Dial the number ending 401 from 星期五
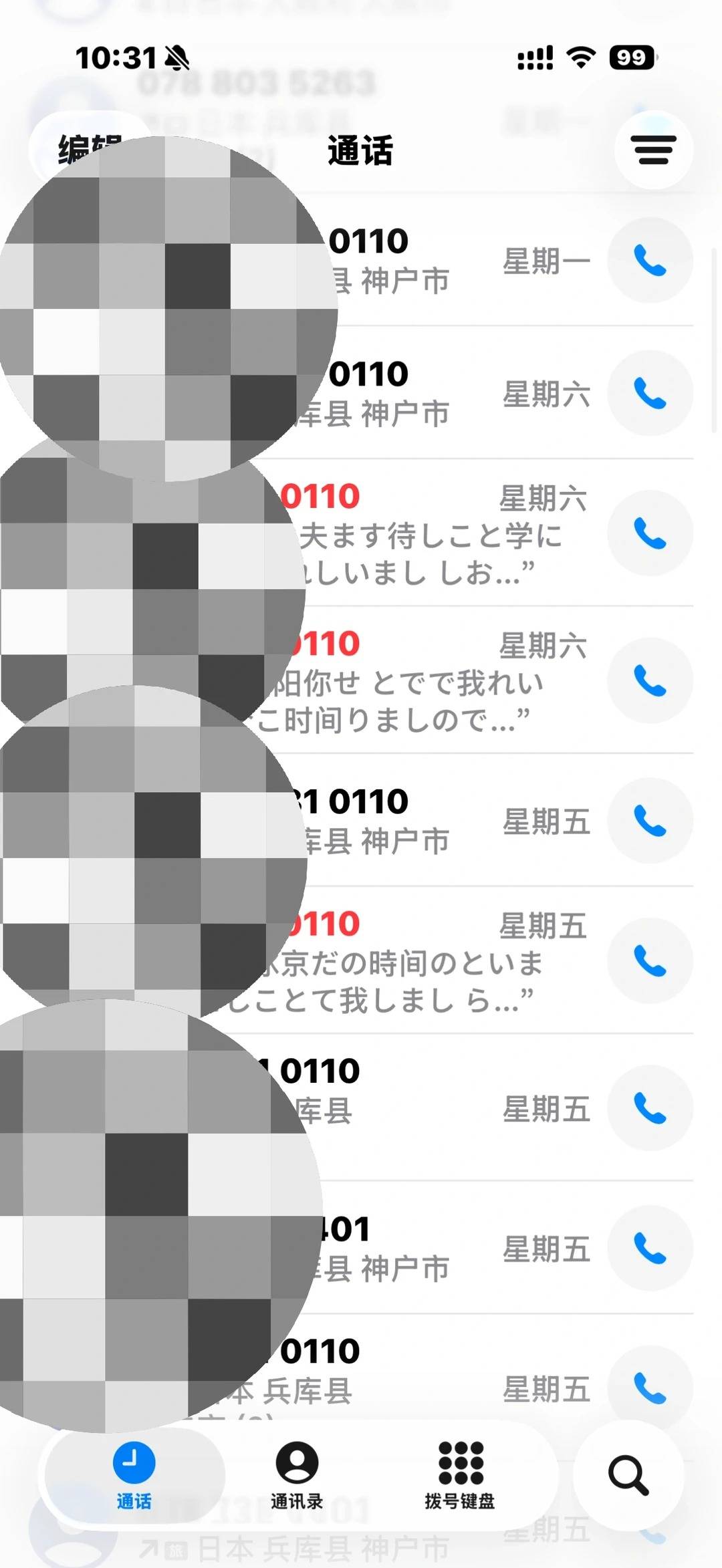Screen dimensions: 722x1568 [650, 1249]
